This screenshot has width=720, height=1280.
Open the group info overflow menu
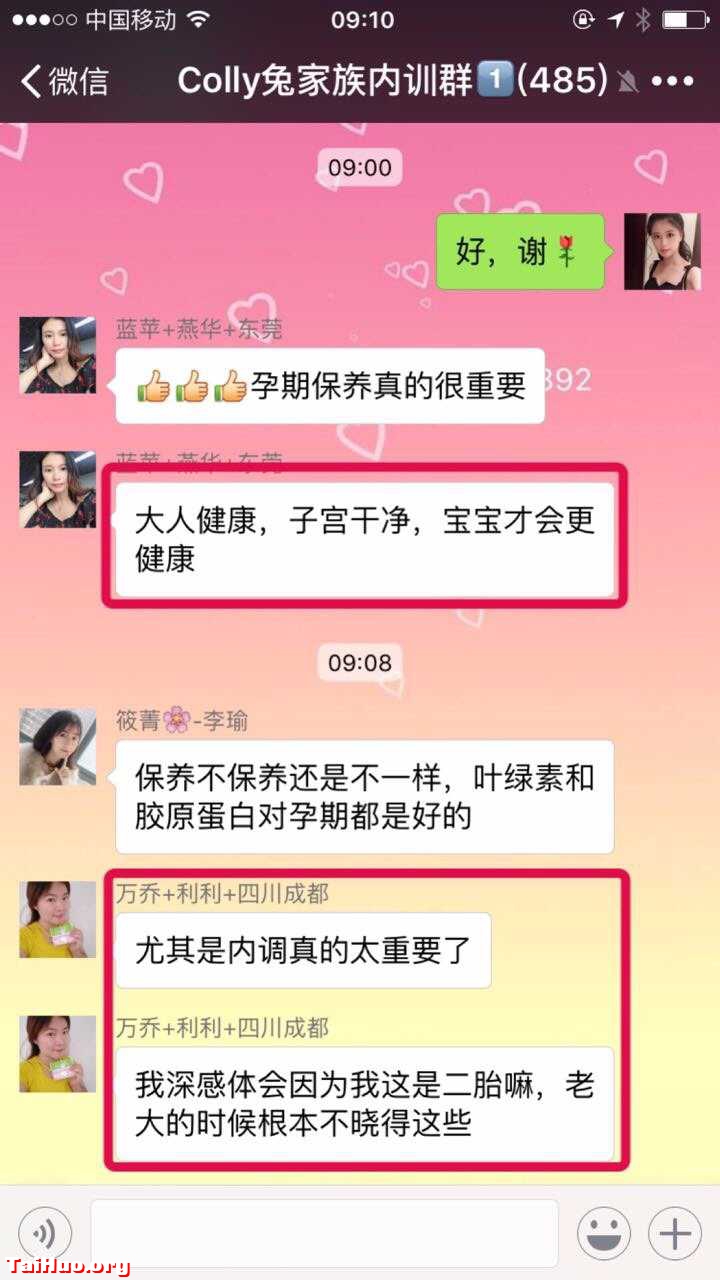click(x=673, y=81)
